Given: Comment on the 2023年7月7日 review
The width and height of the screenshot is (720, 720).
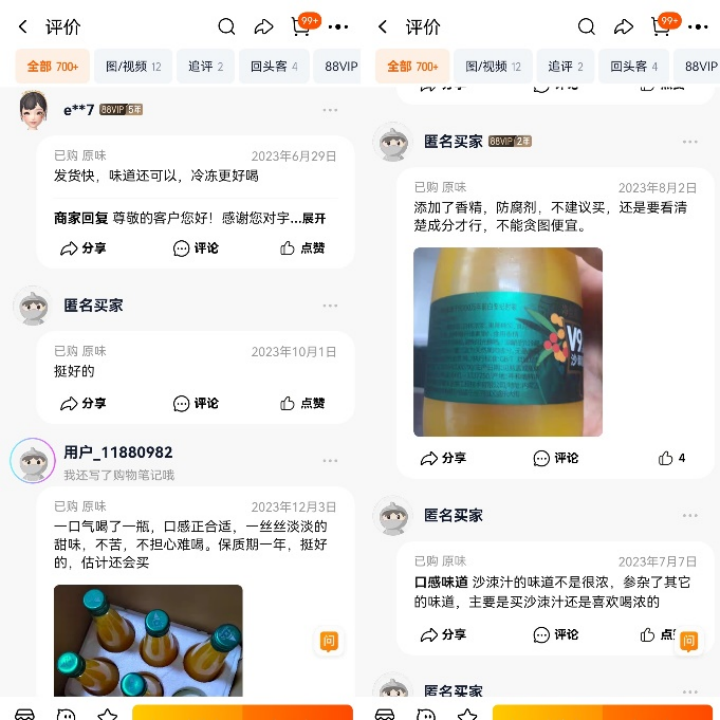Looking at the screenshot, I should pos(556,634).
